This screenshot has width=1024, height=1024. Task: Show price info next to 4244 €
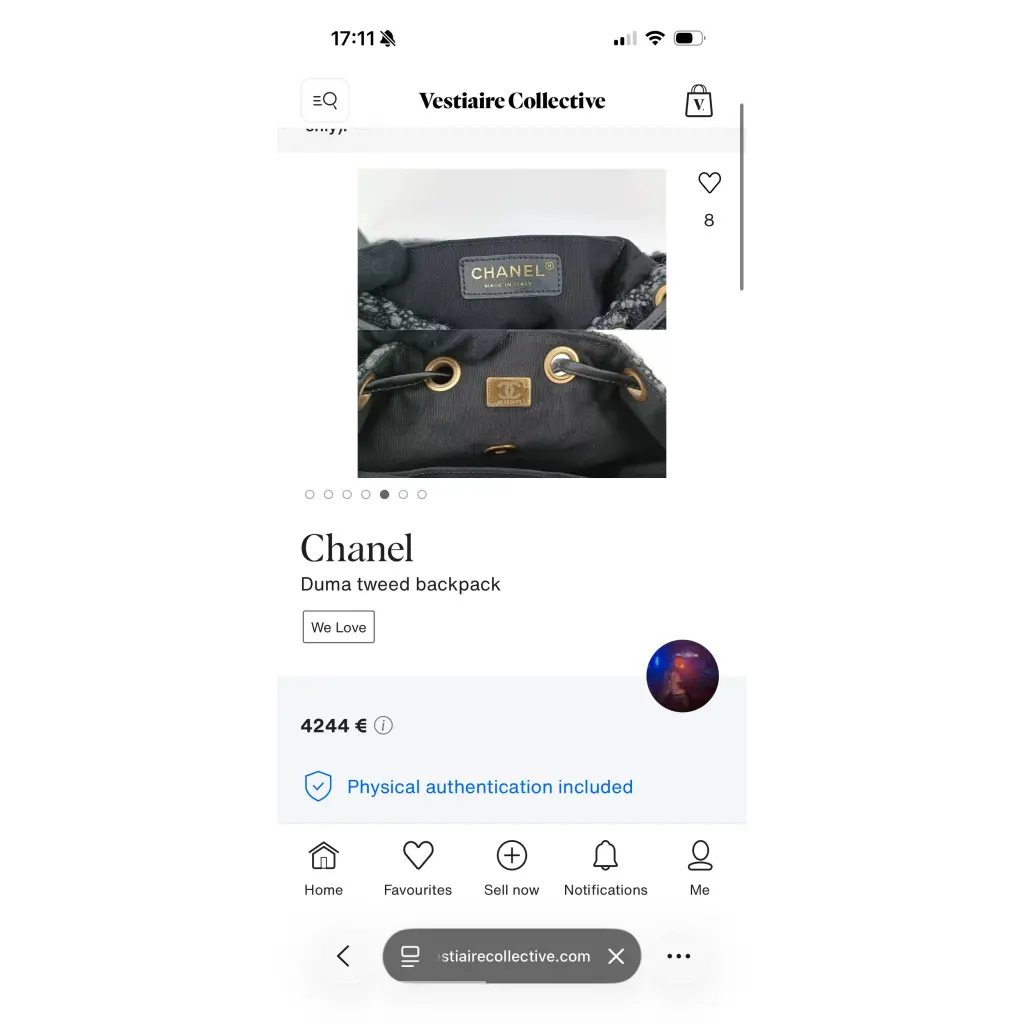pos(384,726)
